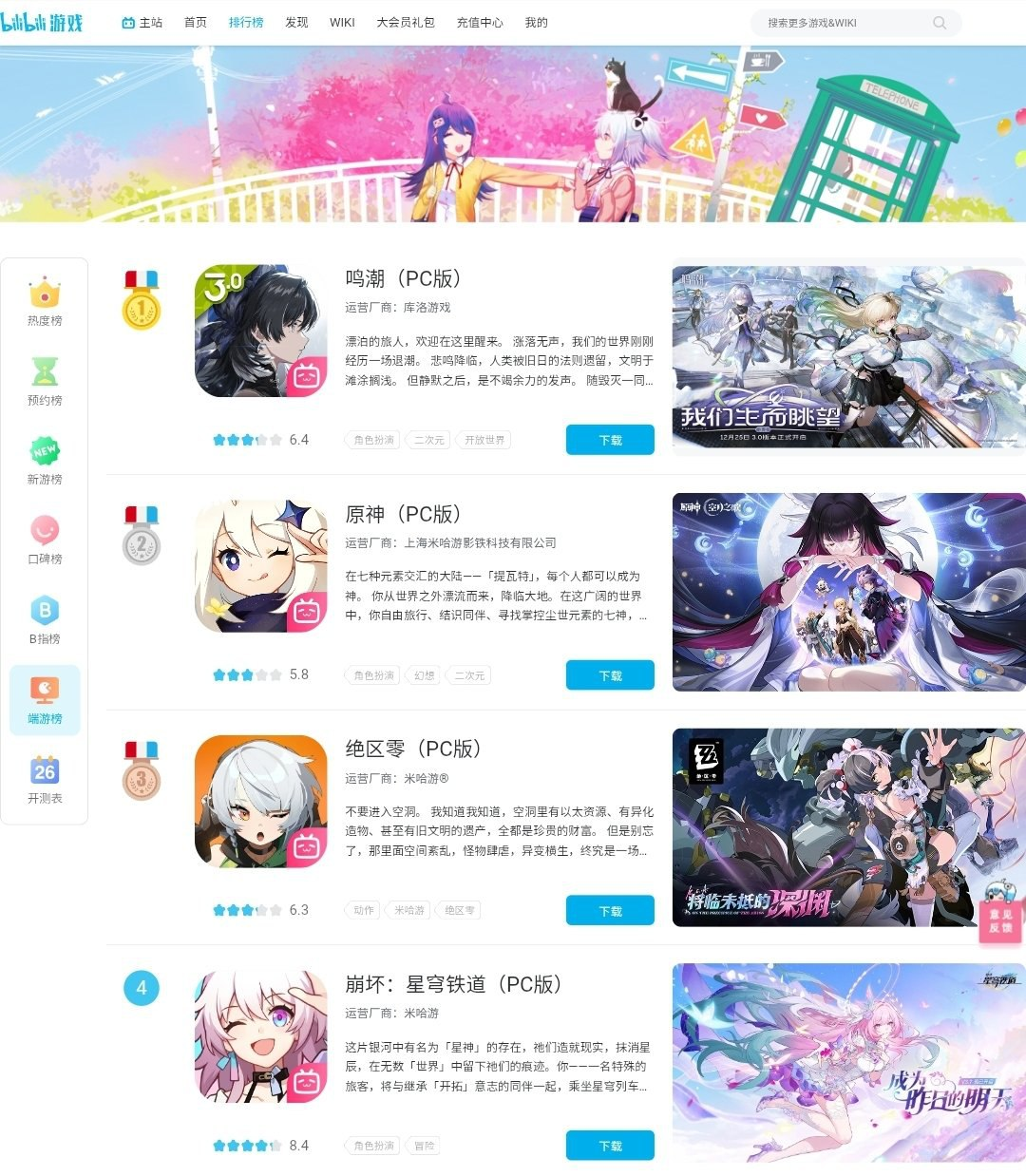Image resolution: width=1026 pixels, height=1176 pixels.
Task: Open the 崩坏：星穹铁道 game icon
Action: 260,1036
